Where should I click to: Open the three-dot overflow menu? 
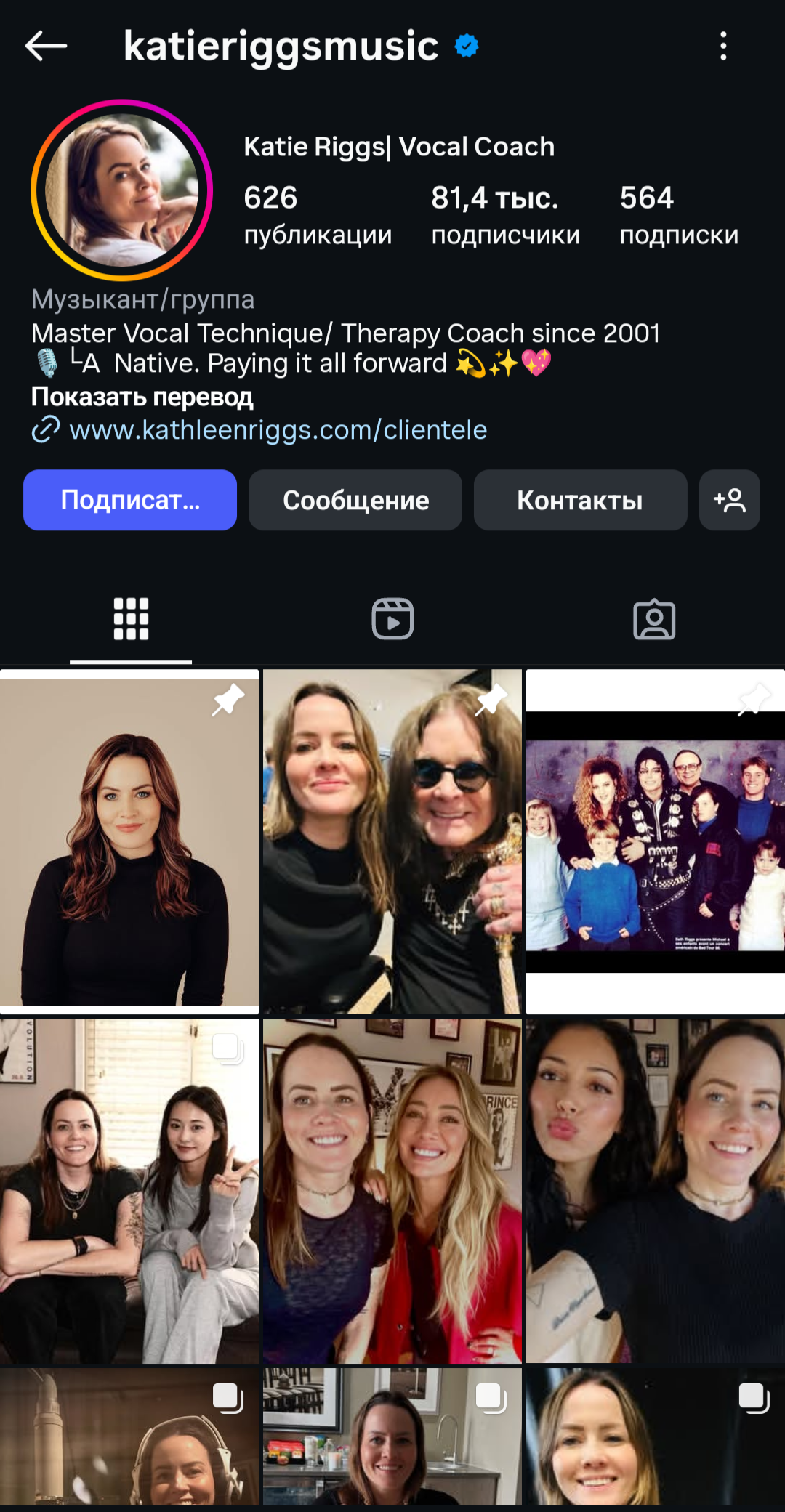tap(722, 46)
